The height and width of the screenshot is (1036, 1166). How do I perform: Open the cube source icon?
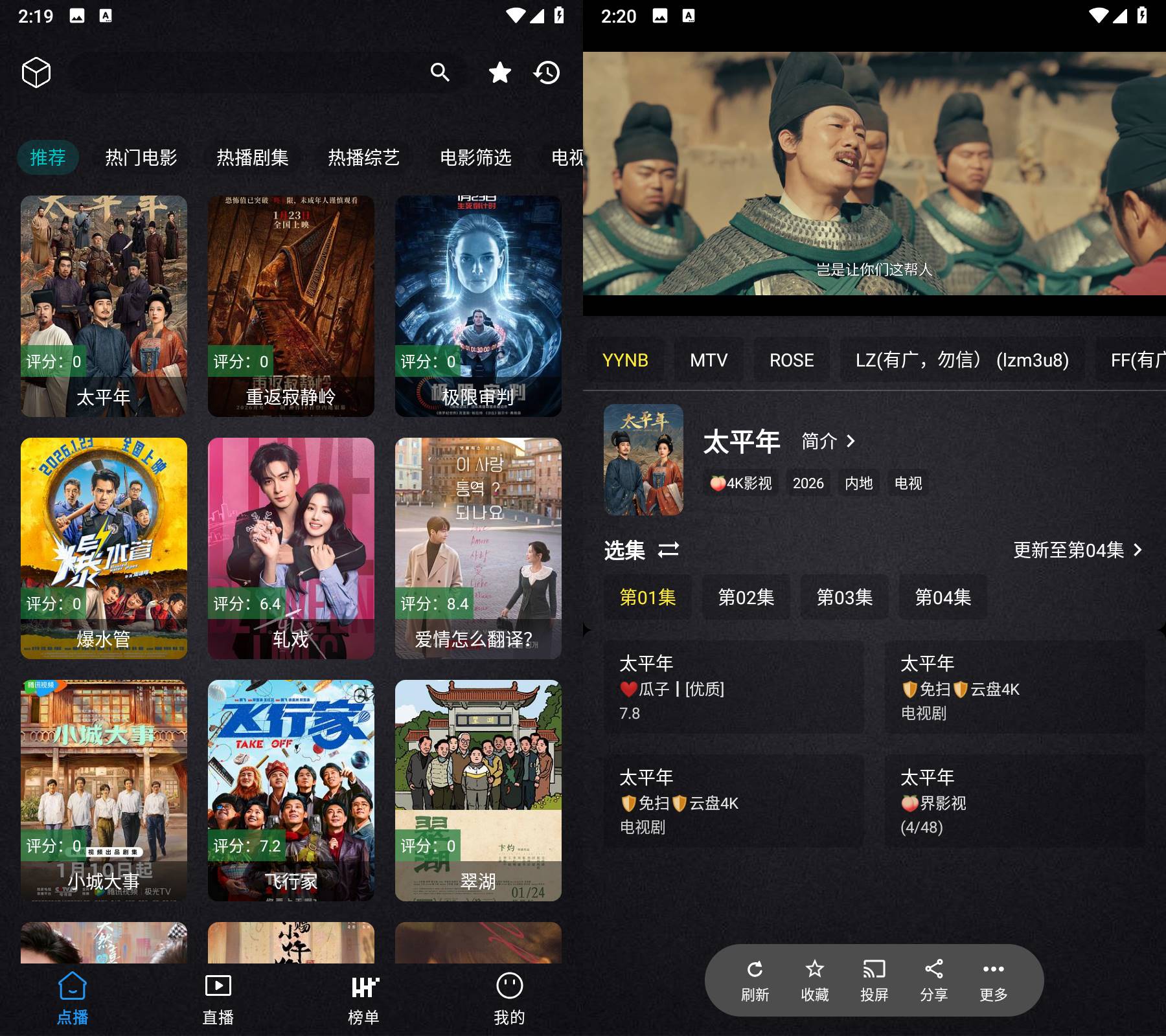click(x=36, y=73)
